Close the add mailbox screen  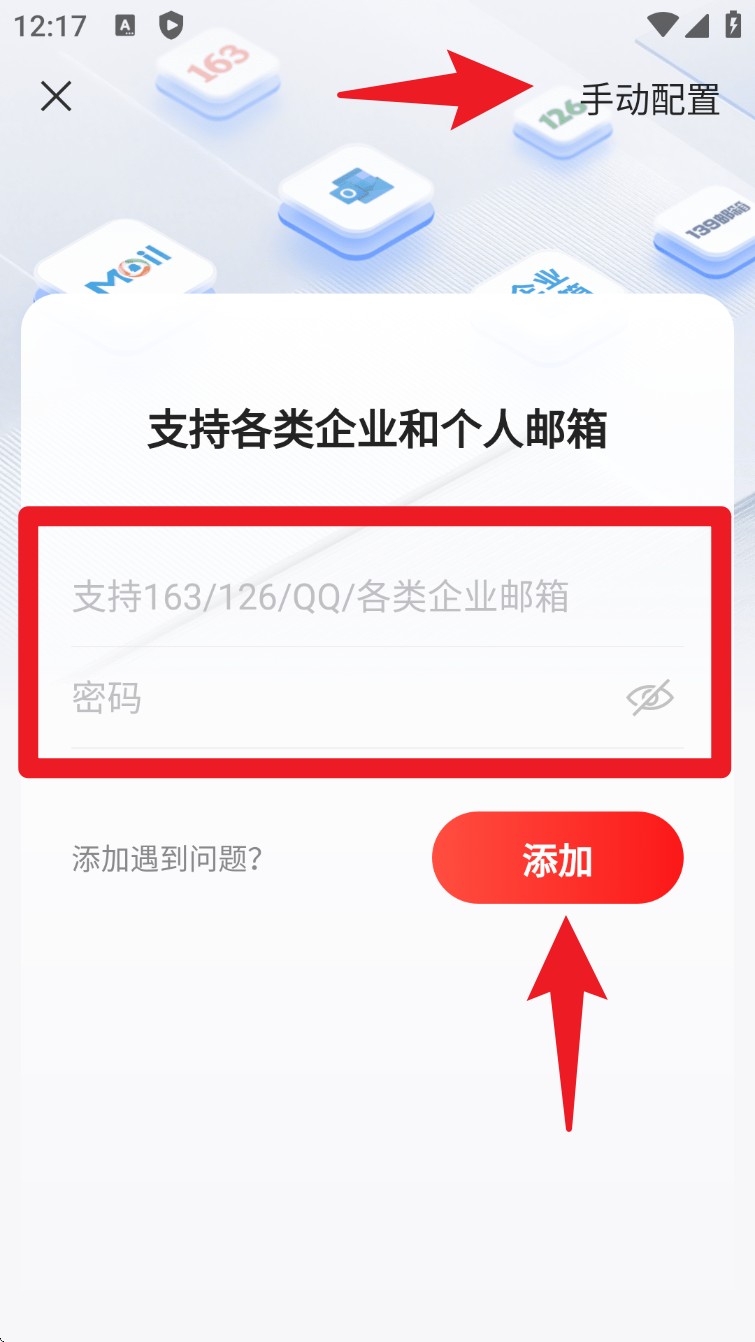(56, 96)
